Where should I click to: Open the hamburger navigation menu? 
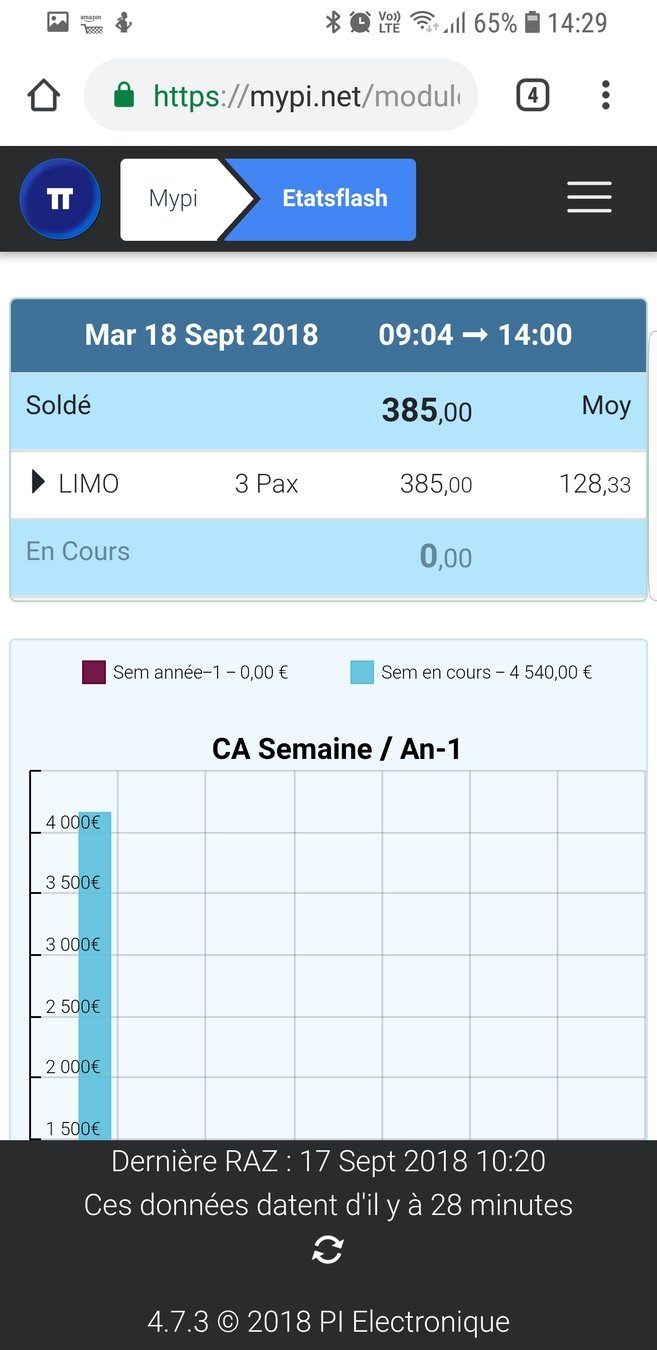pyautogui.click(x=589, y=197)
